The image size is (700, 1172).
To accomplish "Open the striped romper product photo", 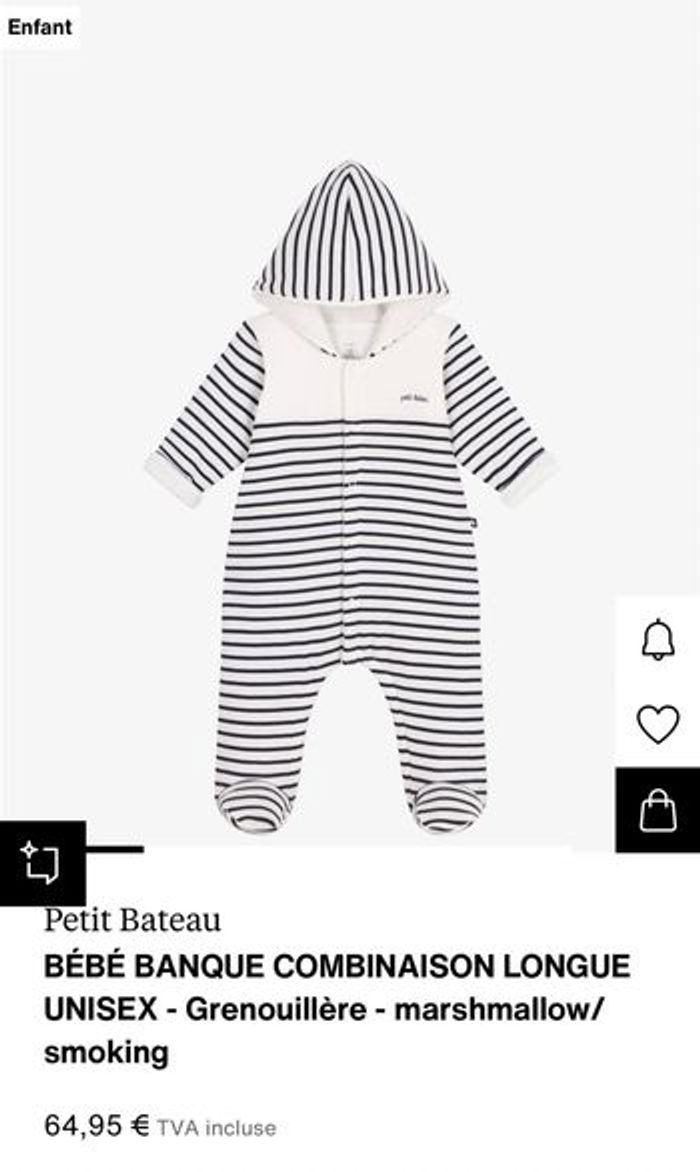I will click(x=350, y=500).
